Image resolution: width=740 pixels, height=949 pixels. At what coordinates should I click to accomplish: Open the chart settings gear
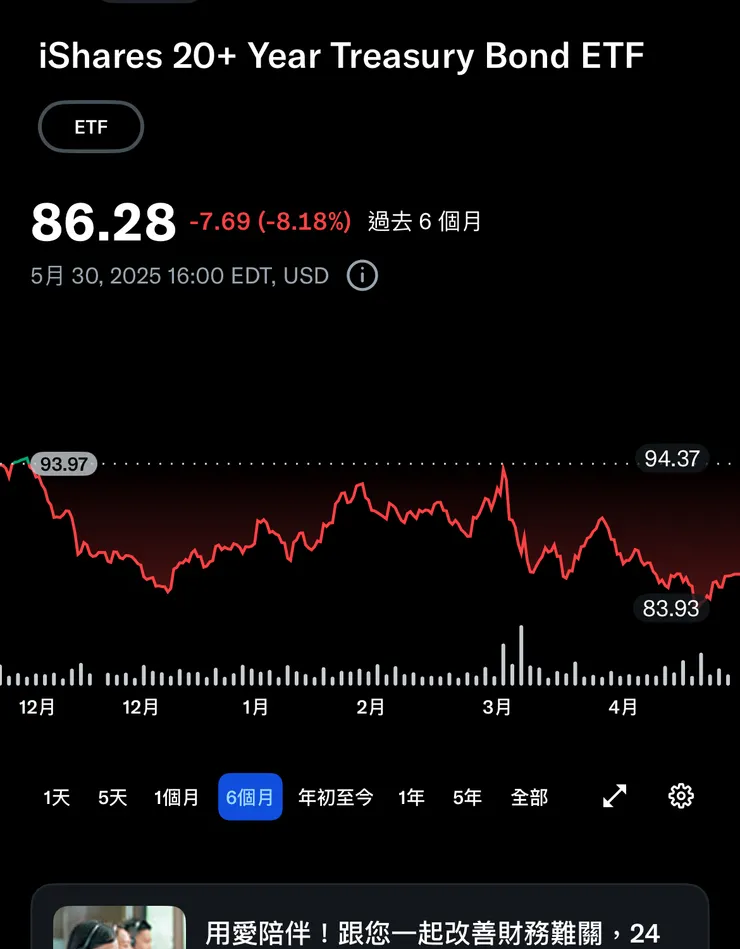[681, 796]
